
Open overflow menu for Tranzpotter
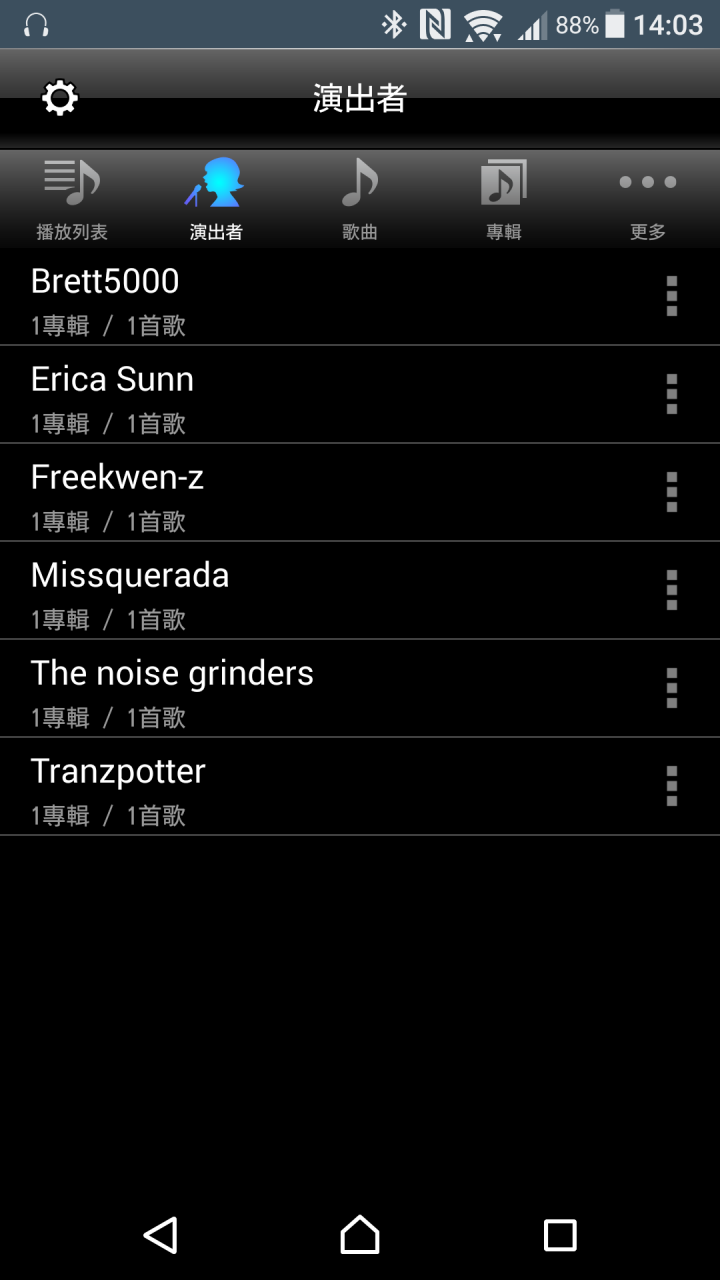(672, 787)
